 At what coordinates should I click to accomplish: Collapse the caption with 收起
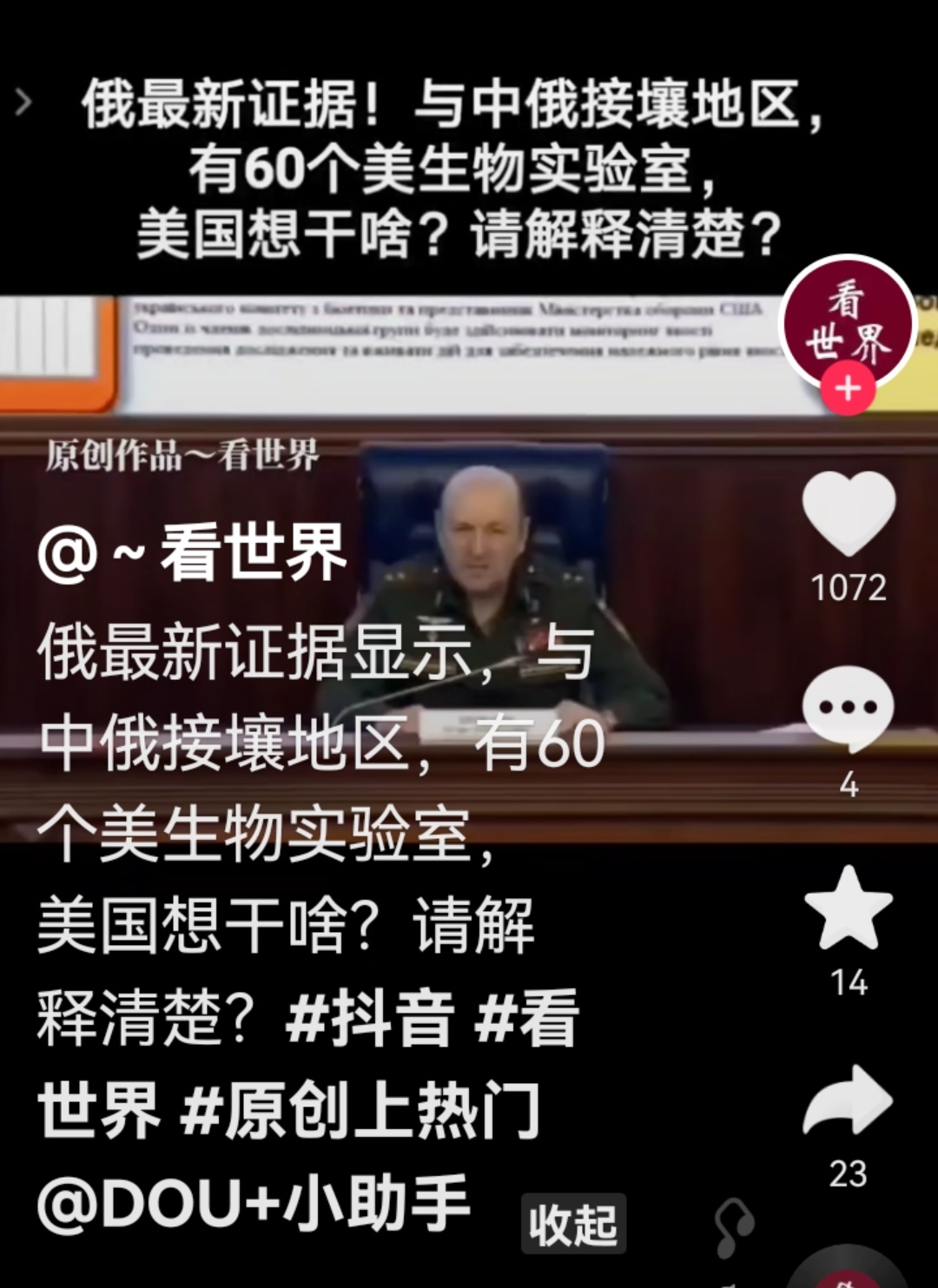[x=573, y=1225]
